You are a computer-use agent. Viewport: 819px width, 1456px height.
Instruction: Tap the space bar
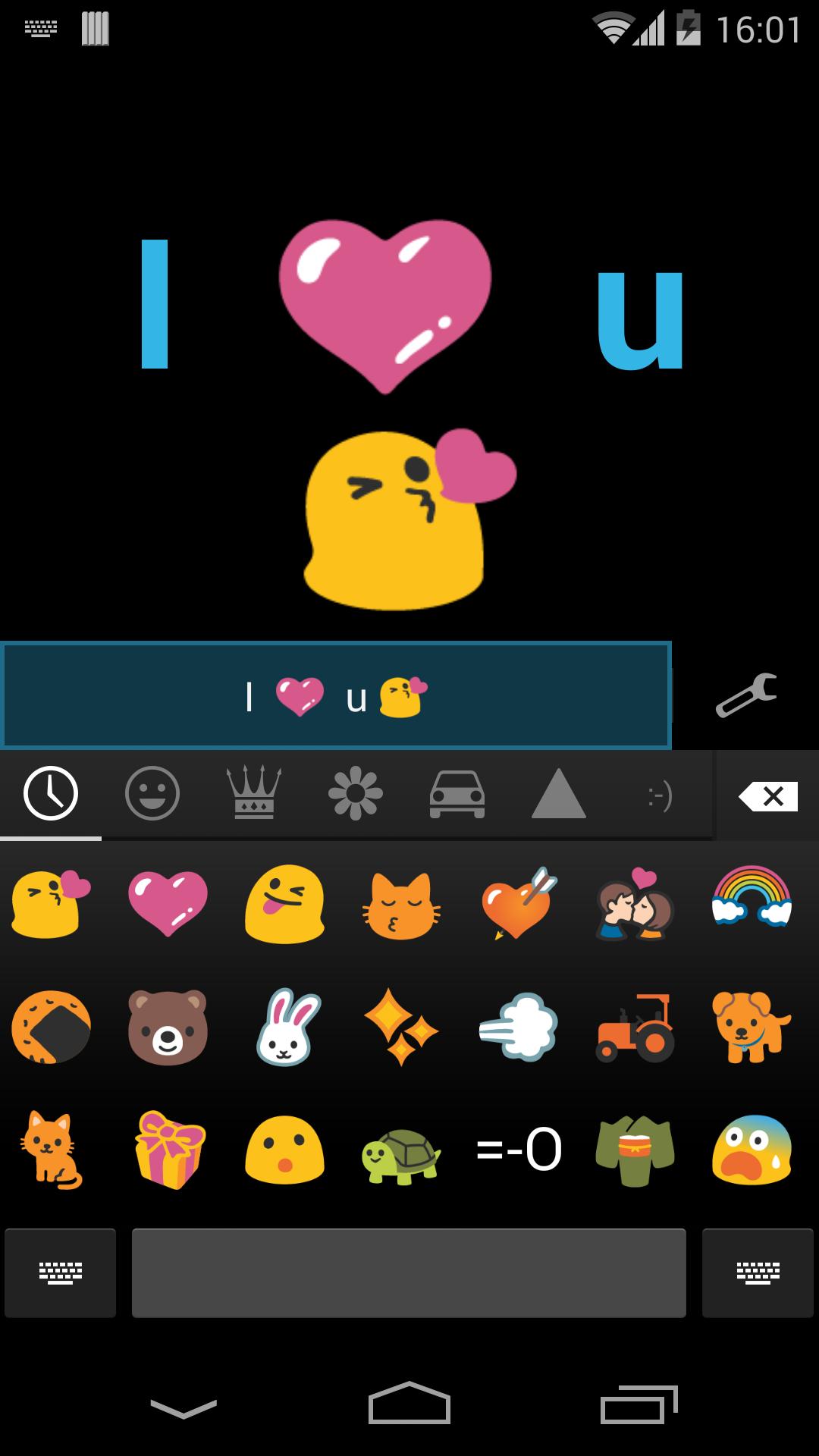pyautogui.click(x=409, y=1272)
